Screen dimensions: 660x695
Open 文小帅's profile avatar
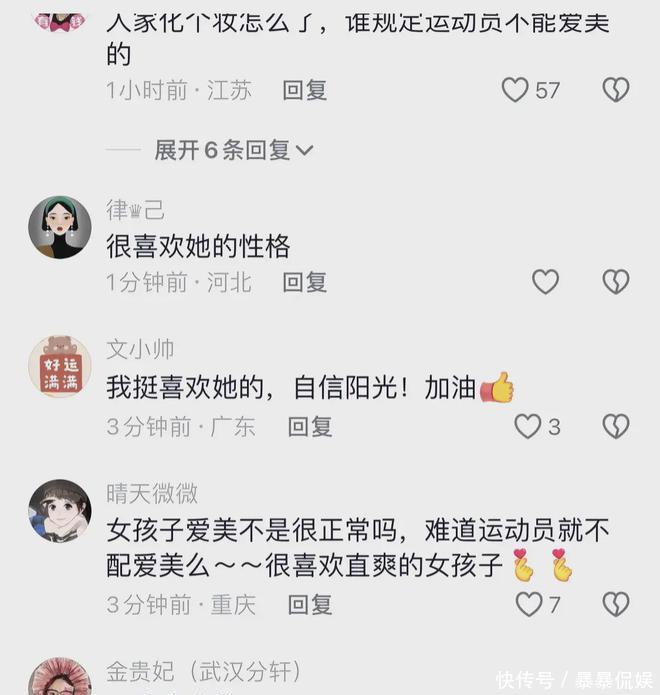click(x=60, y=367)
